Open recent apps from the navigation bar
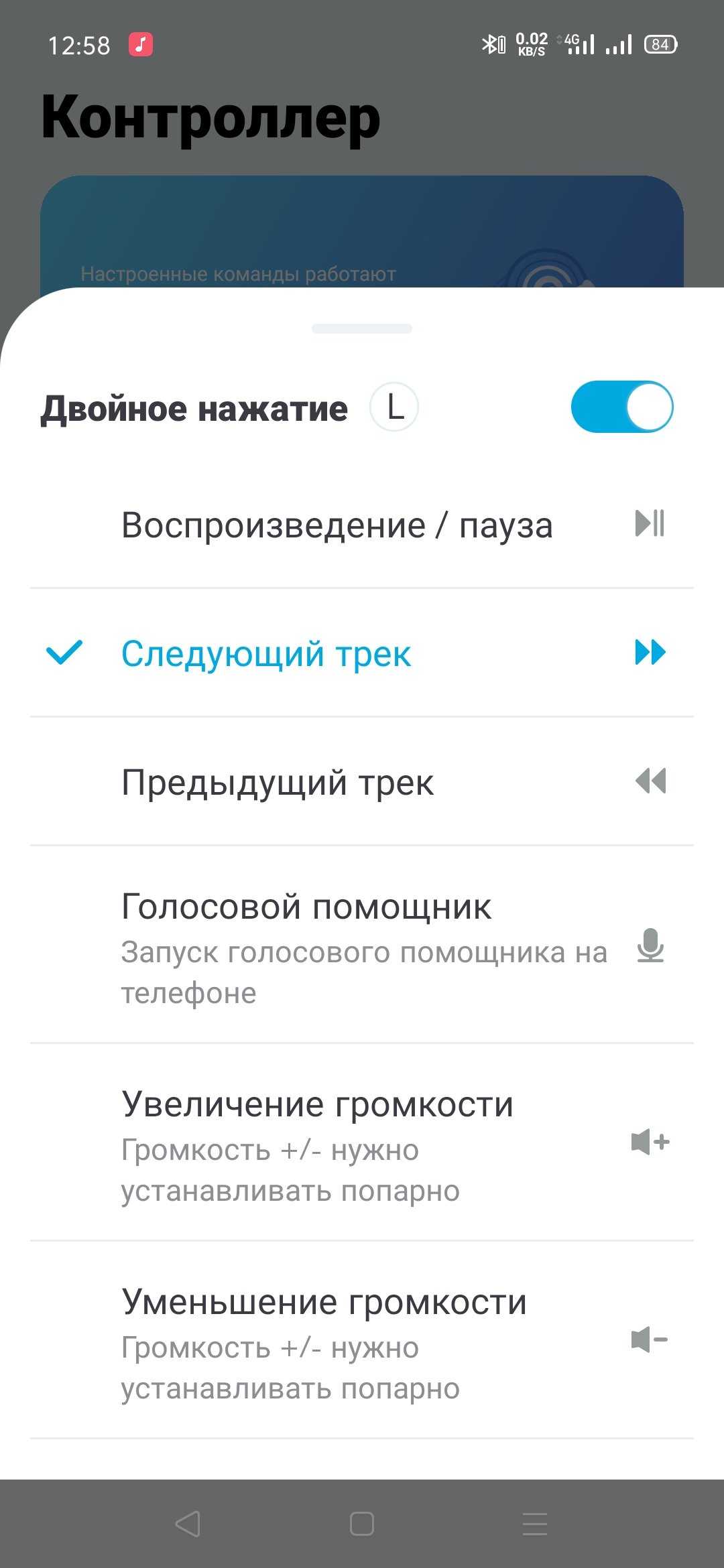This screenshot has height=1568, width=724. point(535,1524)
